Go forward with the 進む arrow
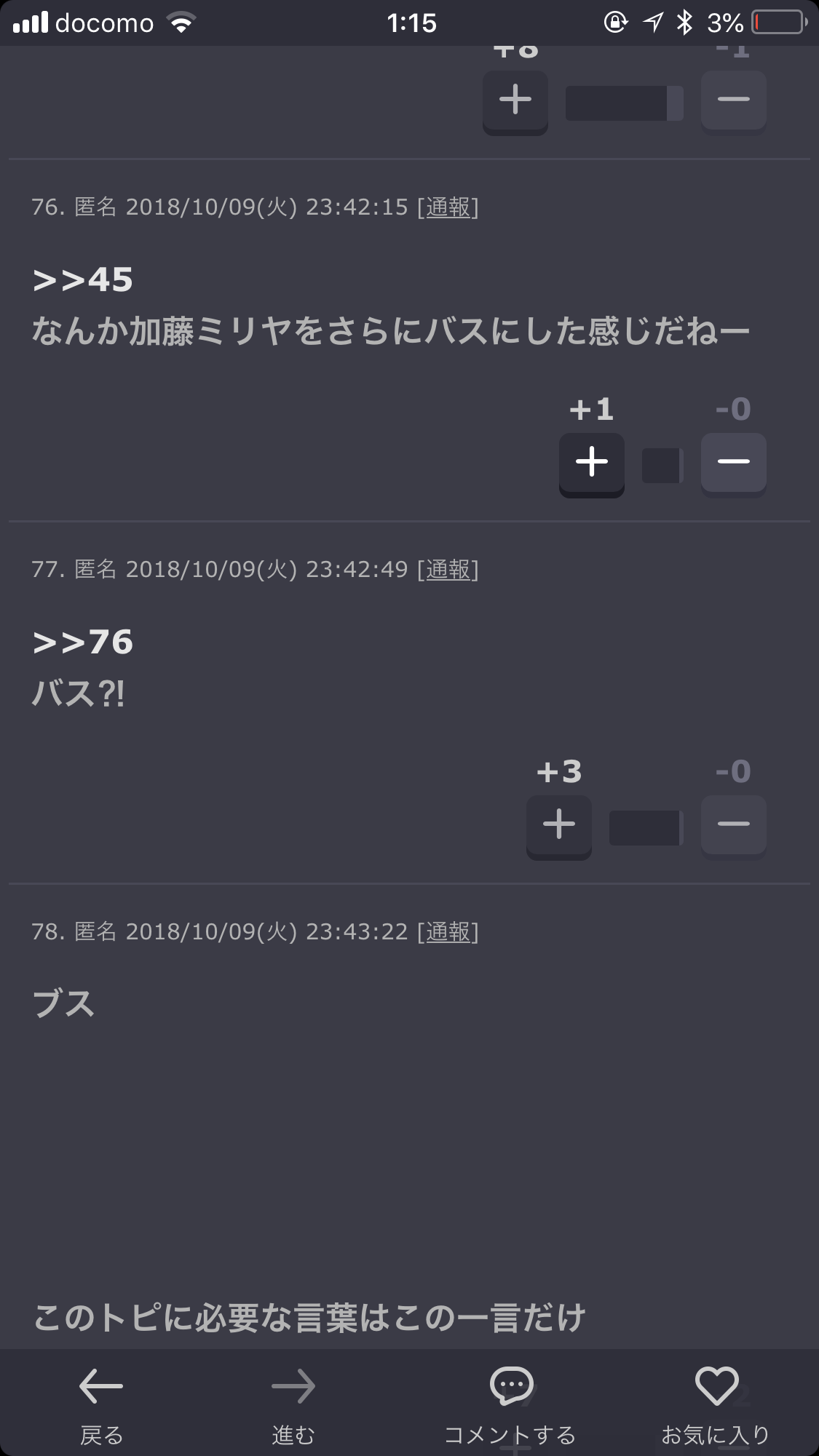 [293, 1405]
